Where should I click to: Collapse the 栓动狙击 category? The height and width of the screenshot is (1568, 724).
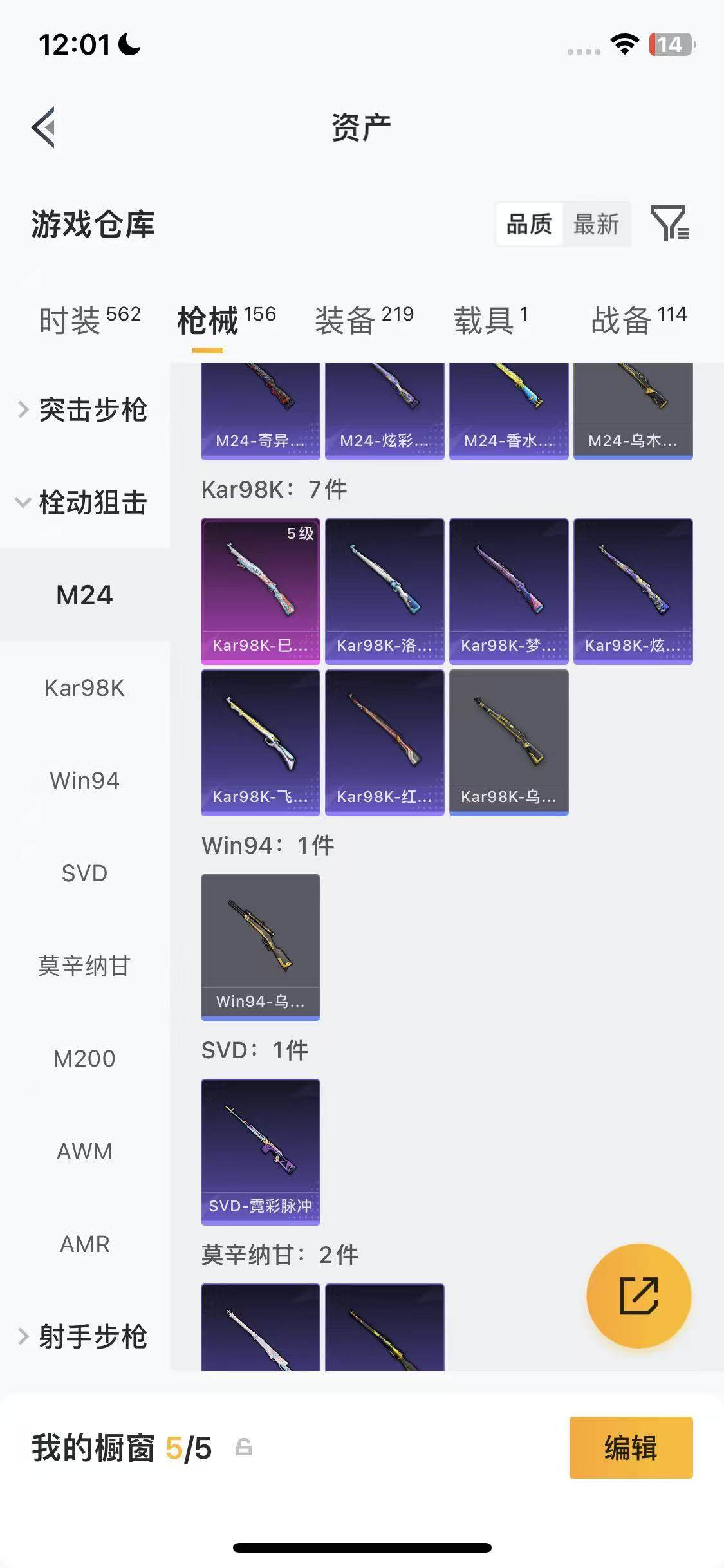84,502
